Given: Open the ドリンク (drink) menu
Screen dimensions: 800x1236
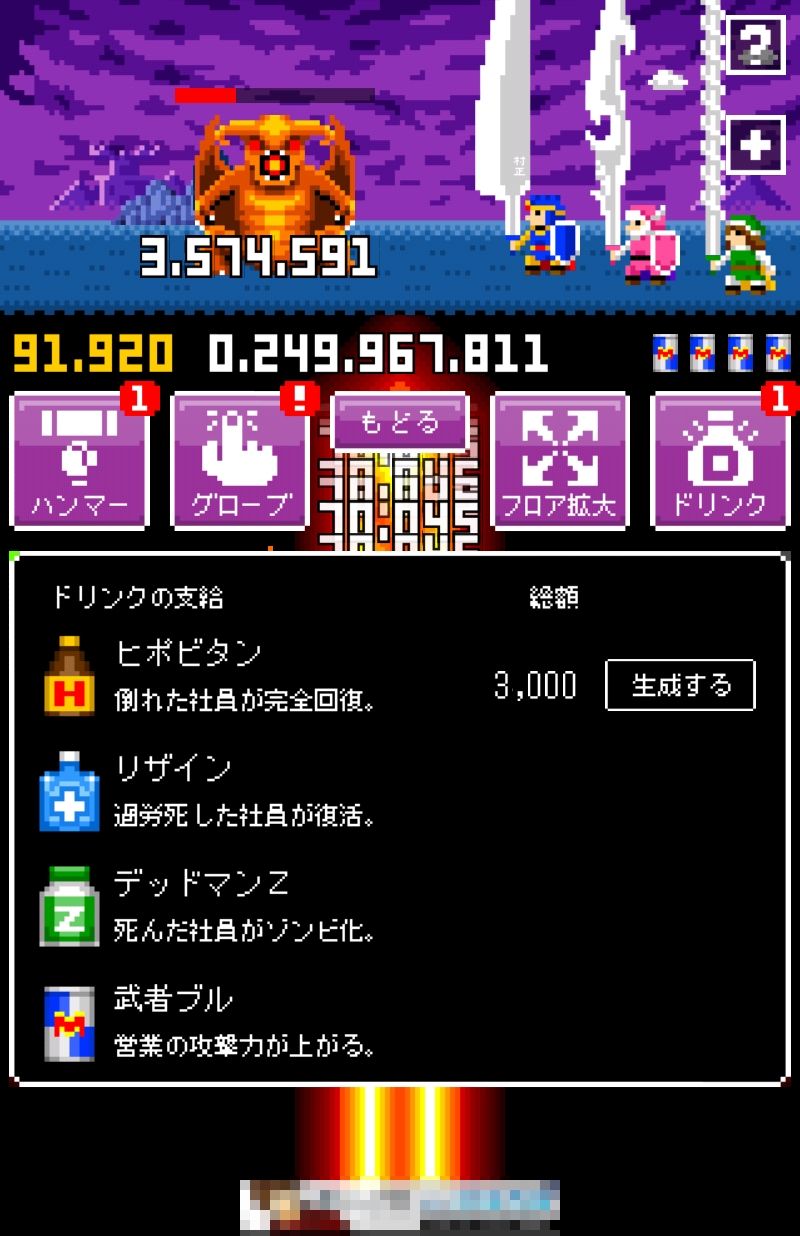Looking at the screenshot, I should pyautogui.click(x=720, y=461).
